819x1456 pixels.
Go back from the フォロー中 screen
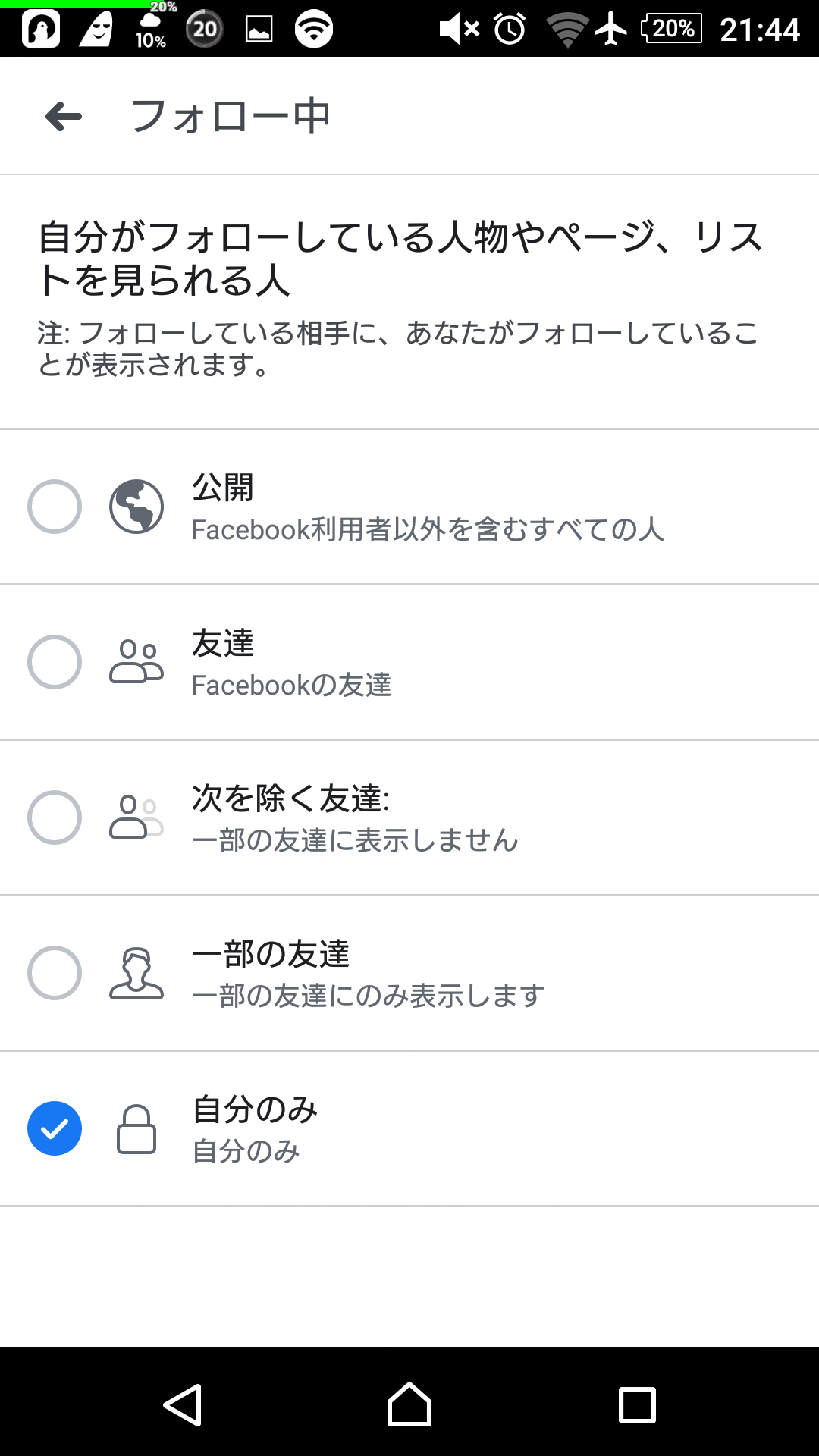(64, 117)
